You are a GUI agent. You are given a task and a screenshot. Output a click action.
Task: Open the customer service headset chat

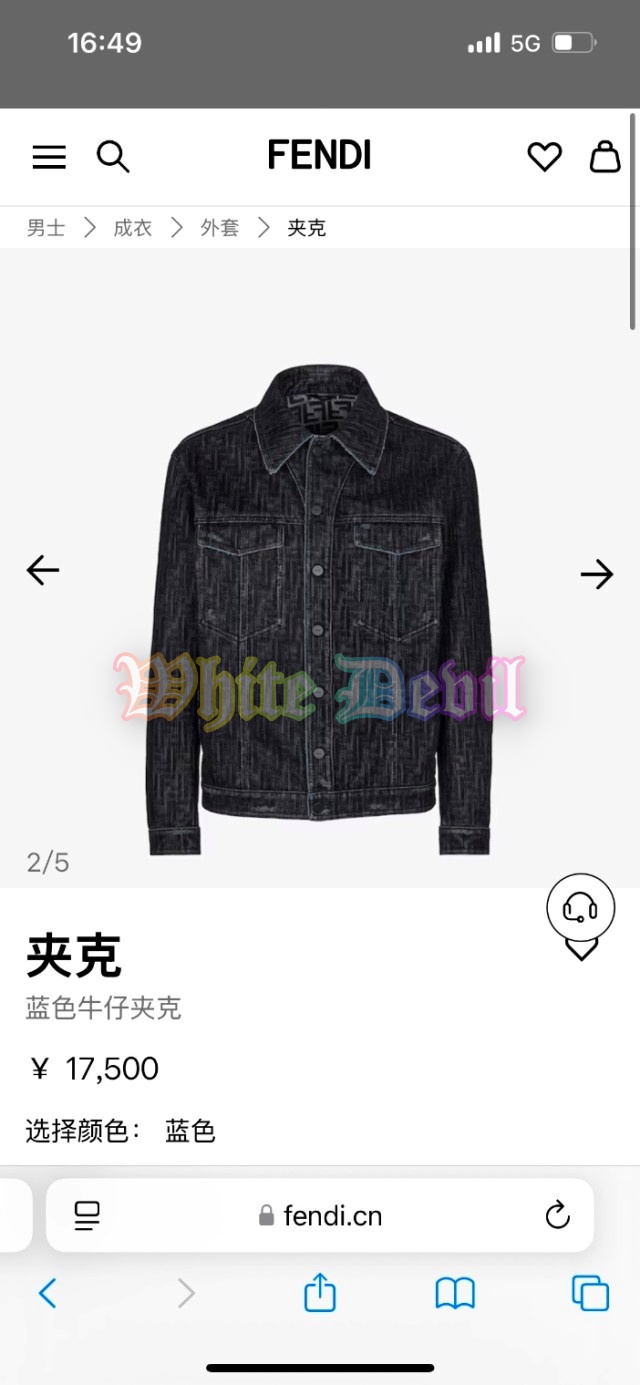(x=580, y=907)
